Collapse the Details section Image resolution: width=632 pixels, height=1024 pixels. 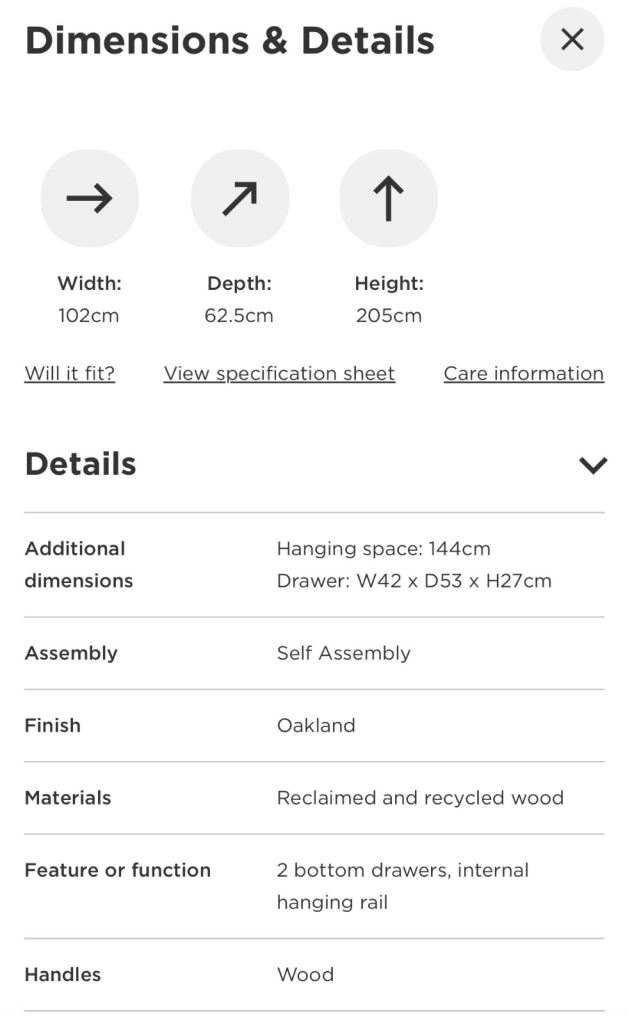point(592,465)
